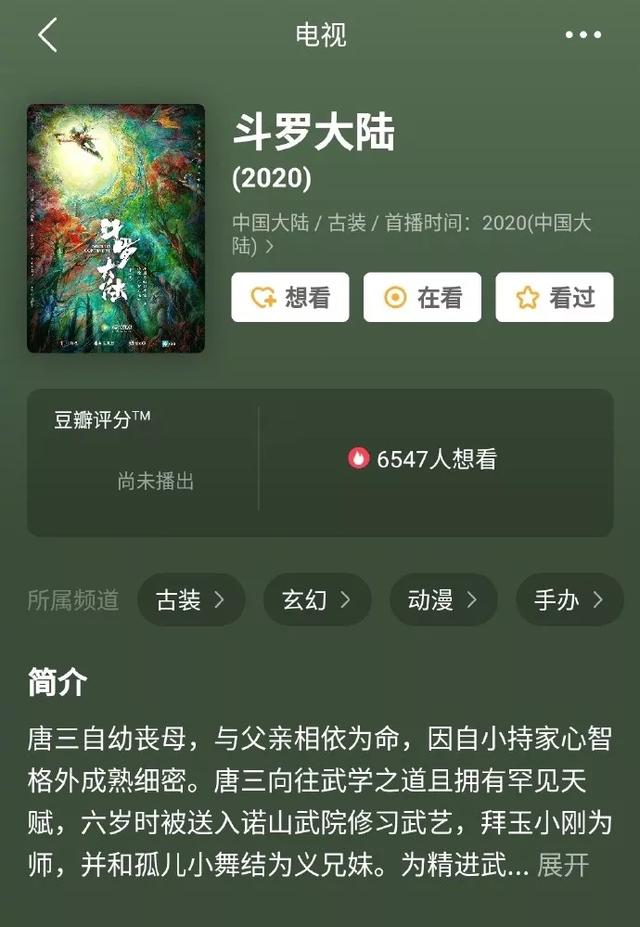Viewport: 640px width, 927px height.
Task: Open the 古装 channel chip
Action: coord(190,600)
